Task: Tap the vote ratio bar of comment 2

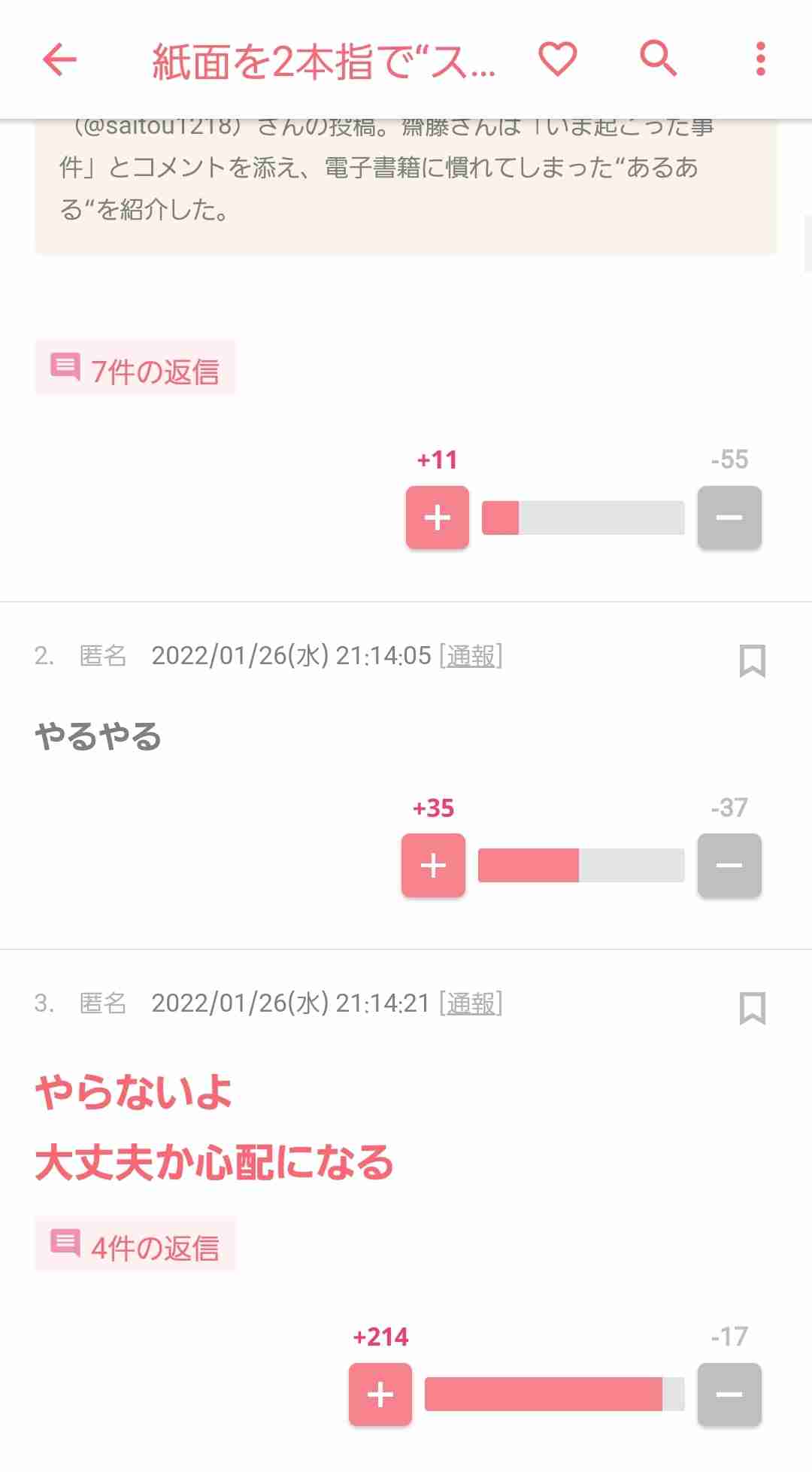Action: pos(580,866)
